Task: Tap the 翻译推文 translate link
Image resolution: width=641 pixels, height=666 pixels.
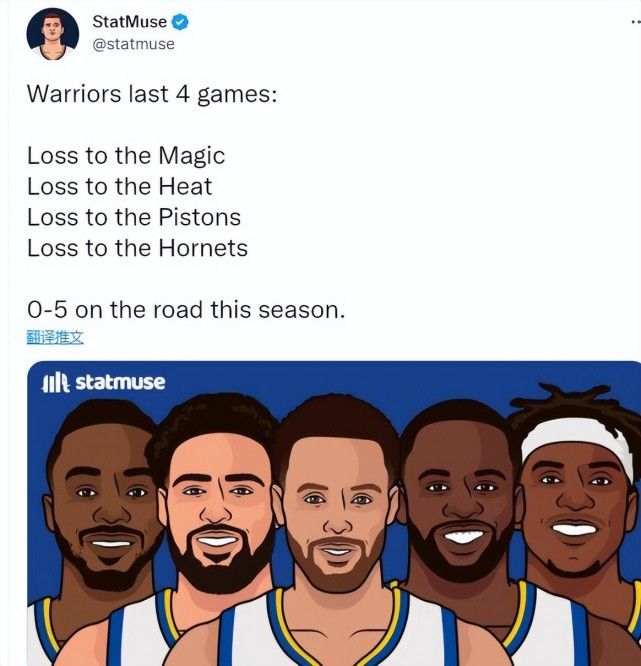Action: click(55, 337)
